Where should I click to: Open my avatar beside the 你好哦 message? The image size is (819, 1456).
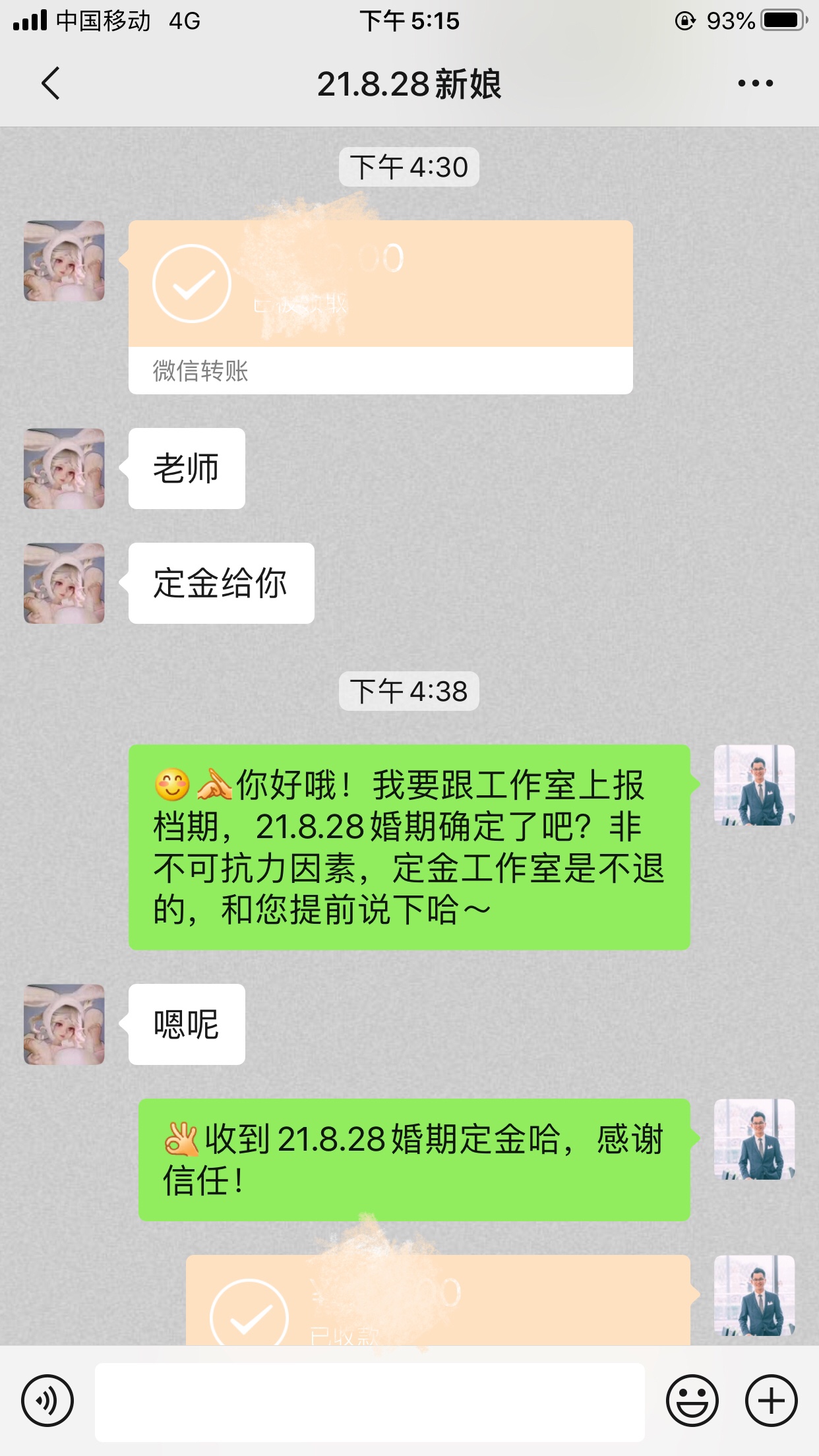pyautogui.click(x=754, y=785)
